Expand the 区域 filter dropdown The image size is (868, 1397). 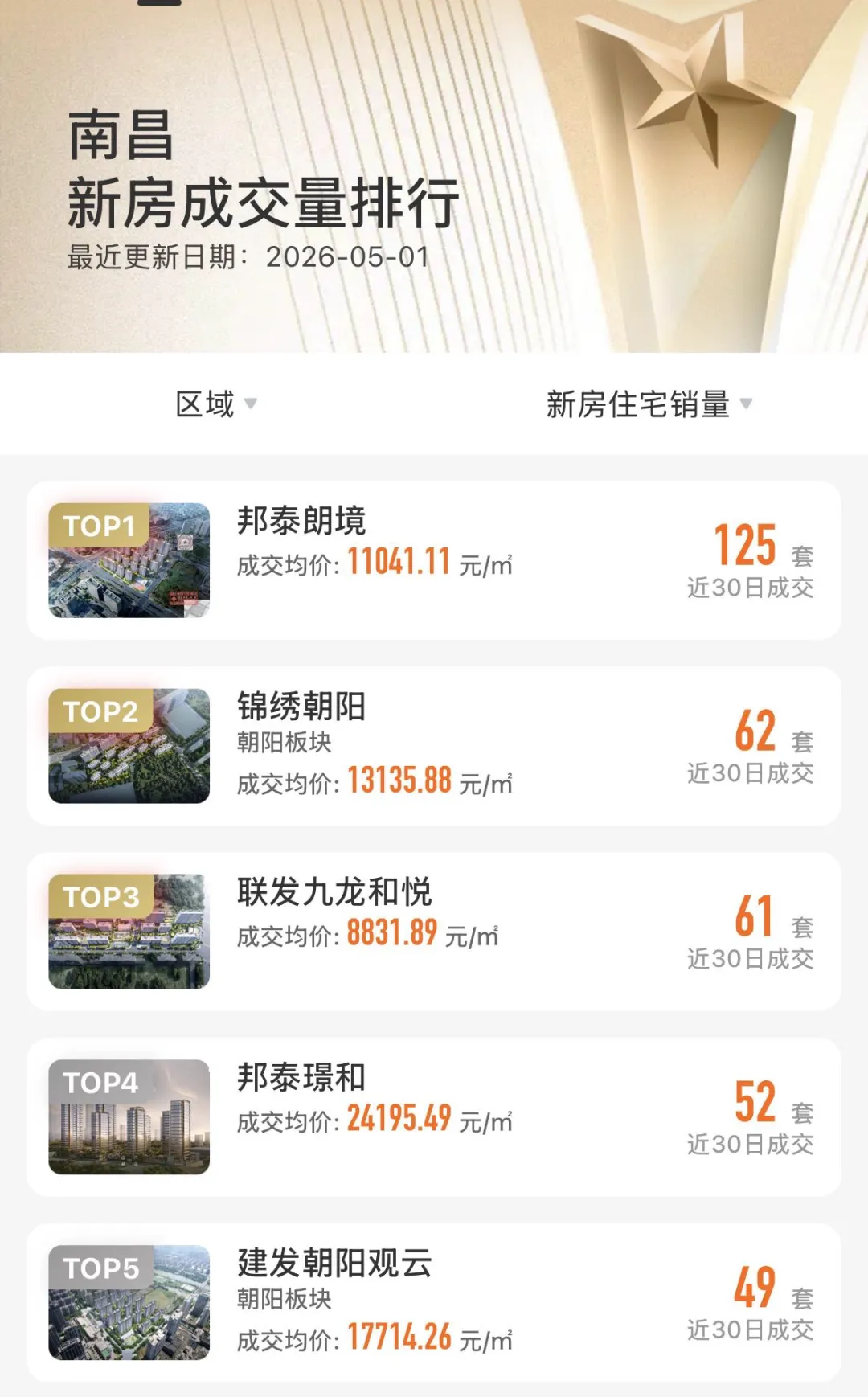[x=216, y=404]
